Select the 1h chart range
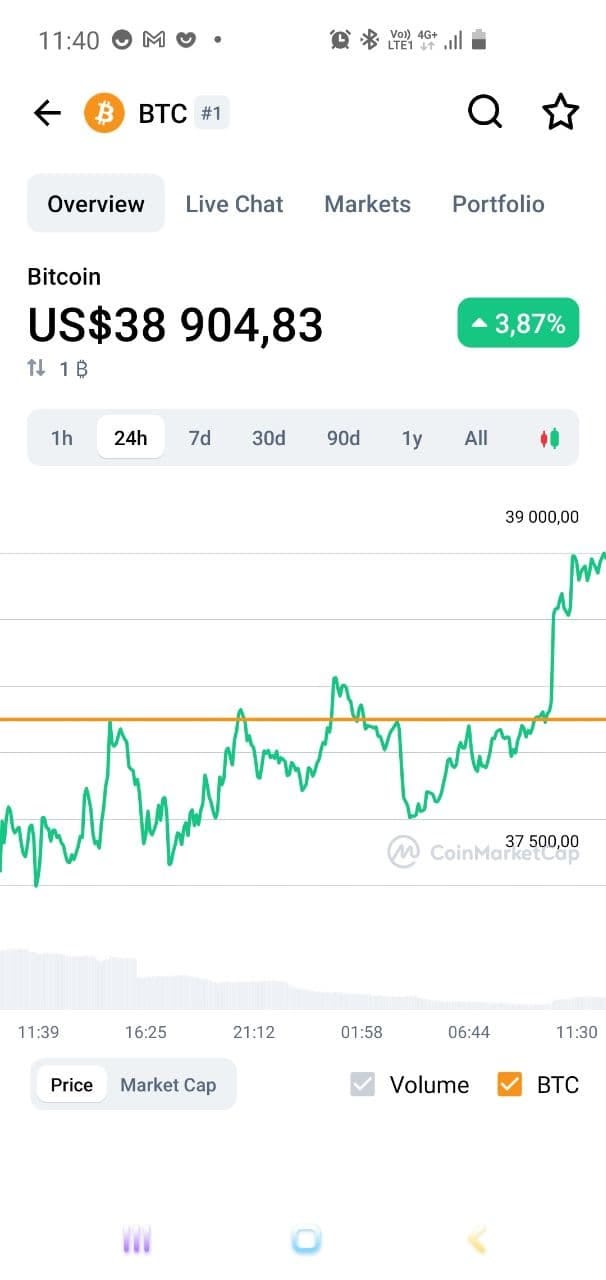The height and width of the screenshot is (1280, 606). coord(62,438)
